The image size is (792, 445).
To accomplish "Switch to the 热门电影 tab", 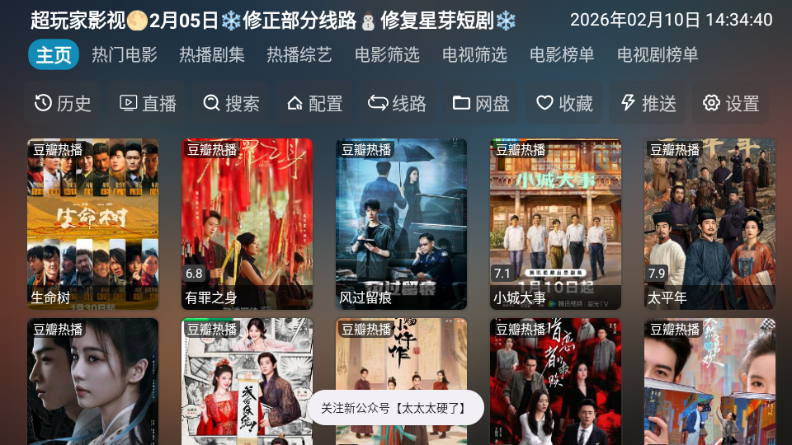I will 124,55.
